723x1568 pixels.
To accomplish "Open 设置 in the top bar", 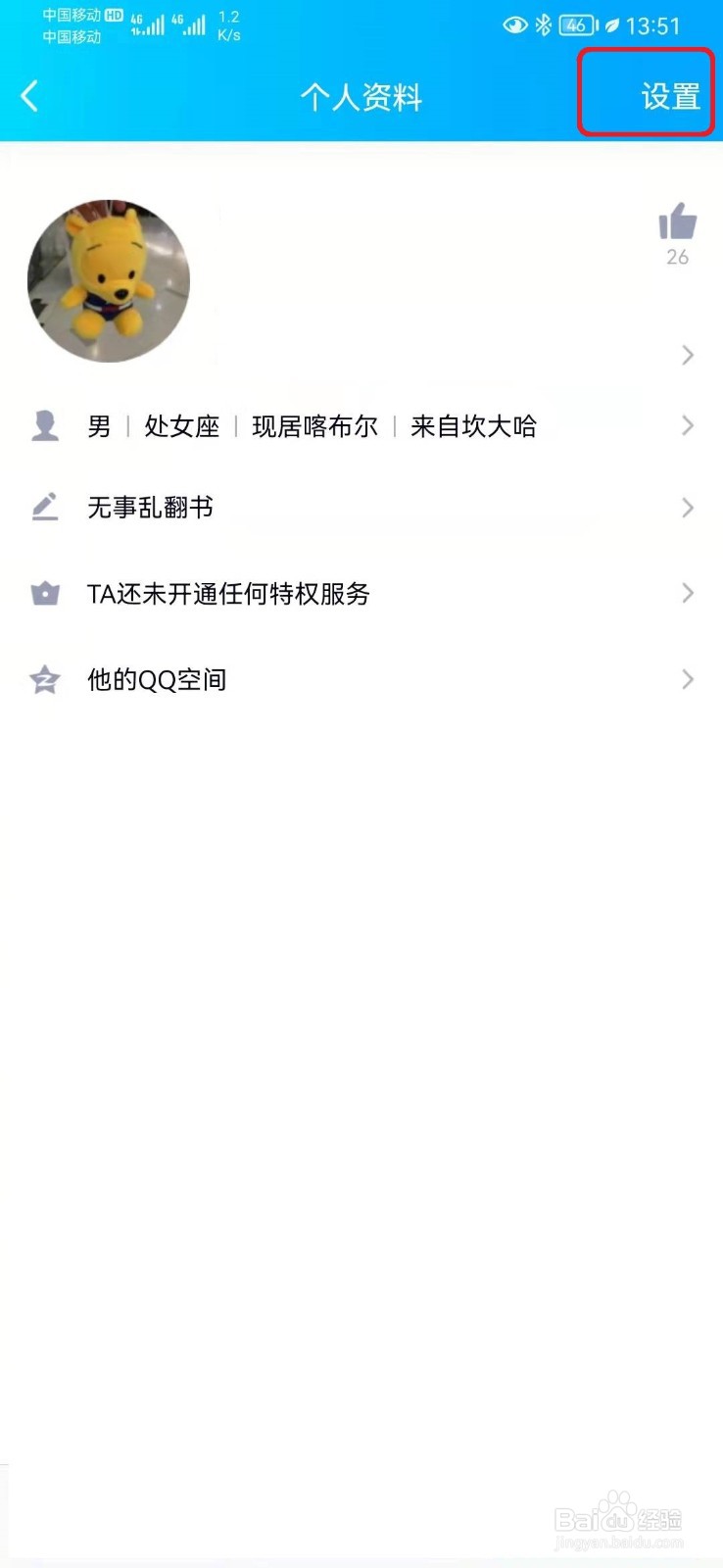I will click(x=670, y=96).
